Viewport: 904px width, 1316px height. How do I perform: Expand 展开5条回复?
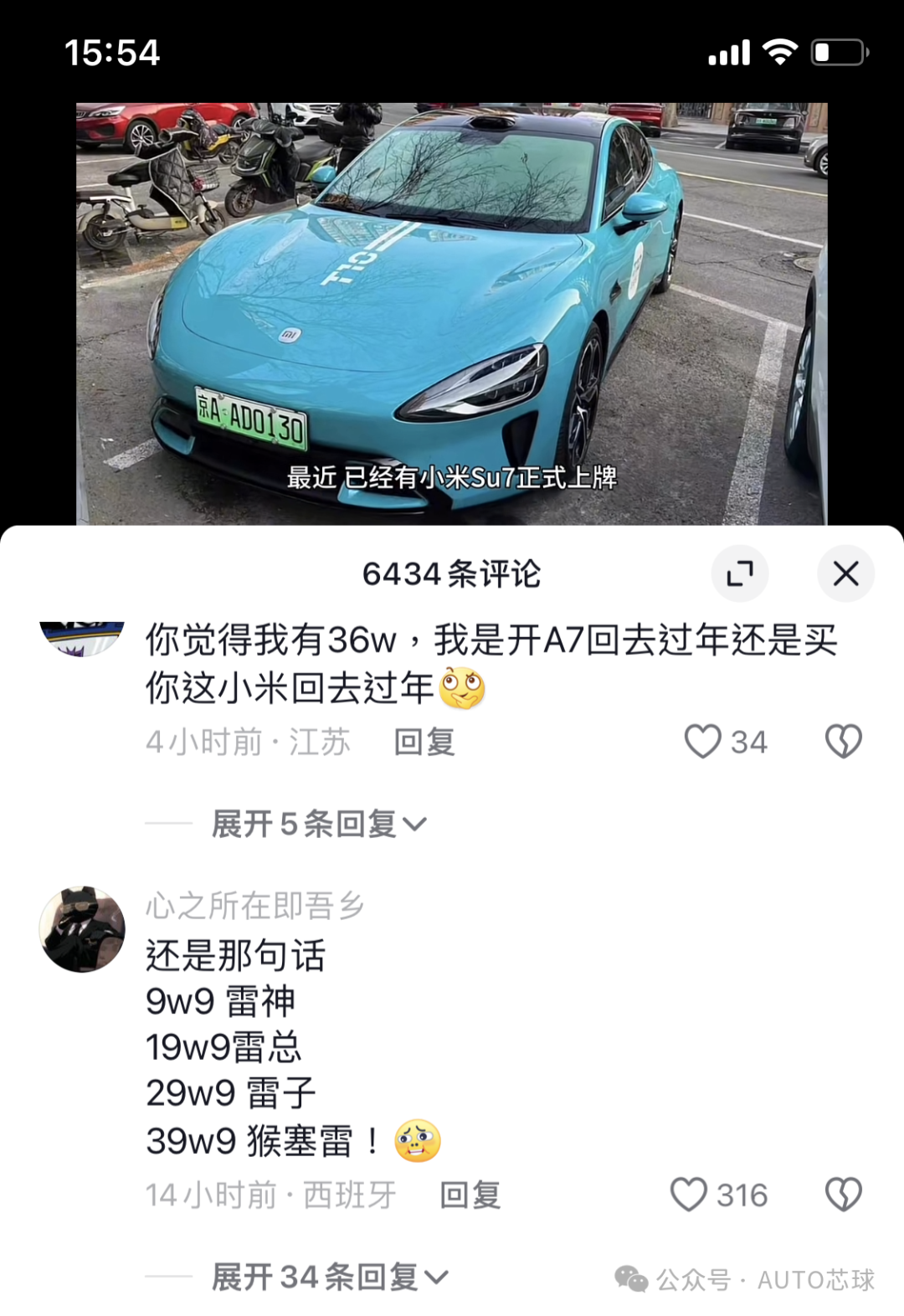319,824
